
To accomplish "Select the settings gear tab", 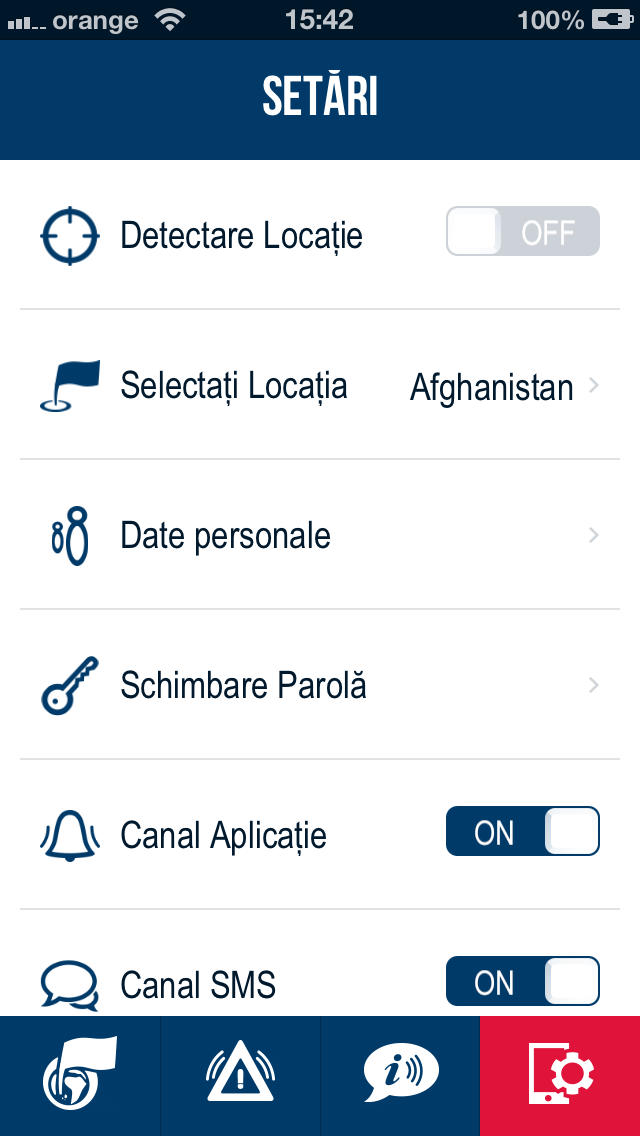I will 560,1076.
